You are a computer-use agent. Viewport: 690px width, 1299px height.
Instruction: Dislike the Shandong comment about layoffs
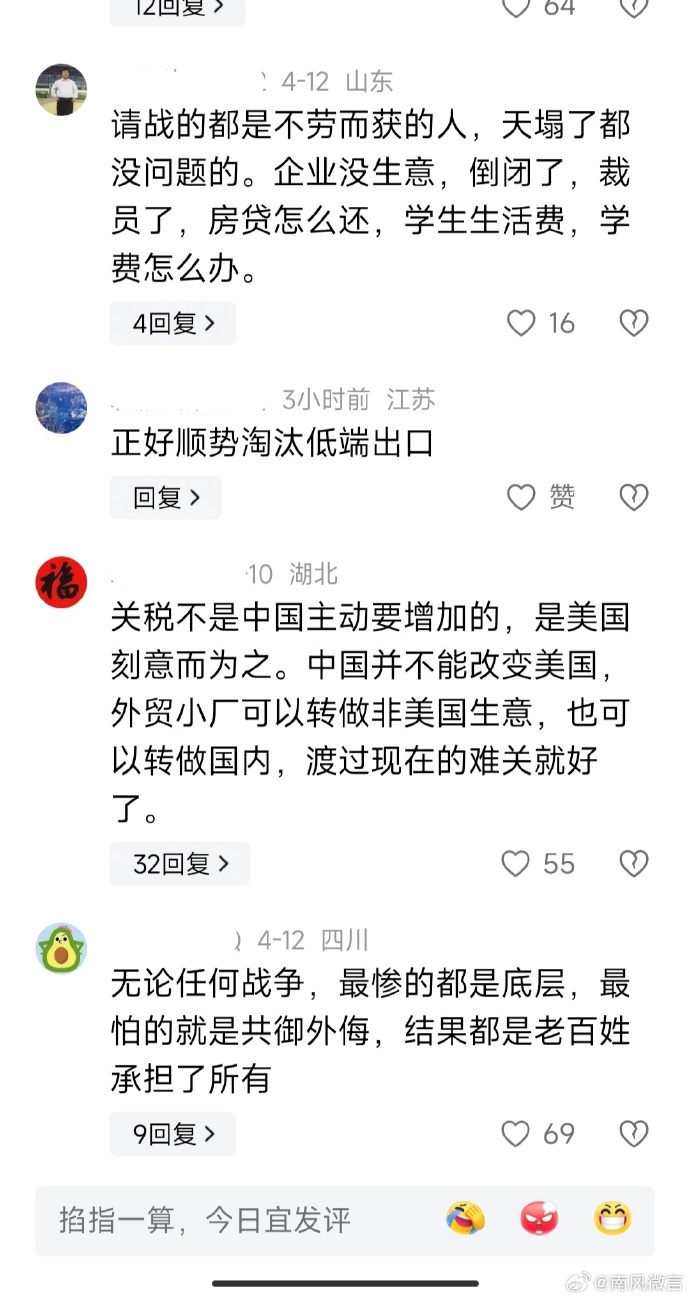click(x=634, y=323)
